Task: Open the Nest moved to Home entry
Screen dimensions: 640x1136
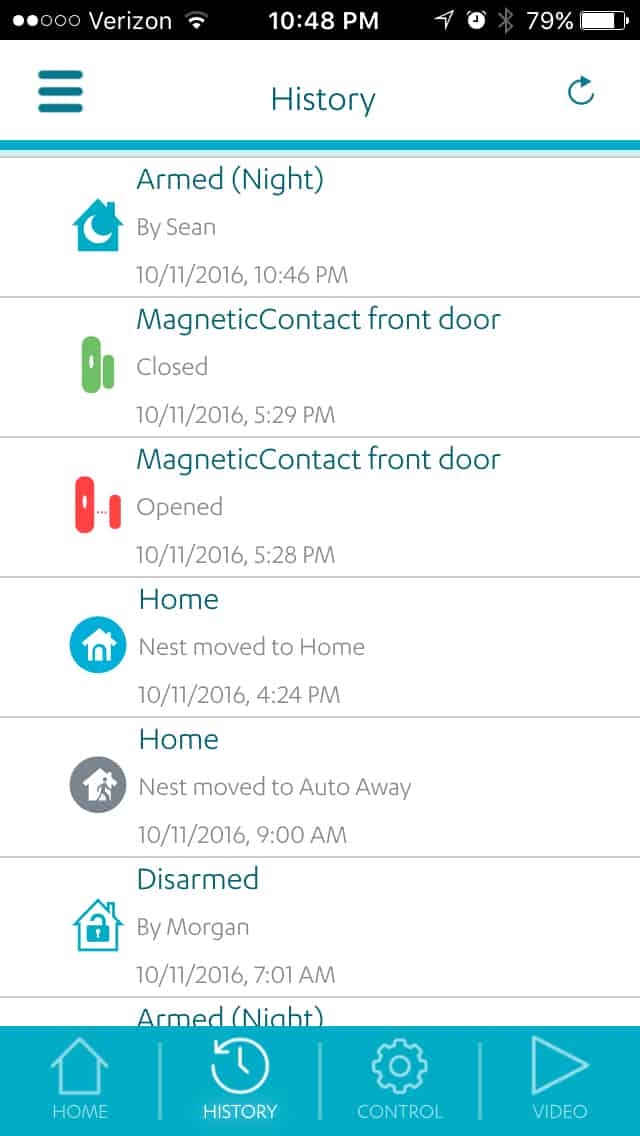Action: pyautogui.click(x=320, y=648)
